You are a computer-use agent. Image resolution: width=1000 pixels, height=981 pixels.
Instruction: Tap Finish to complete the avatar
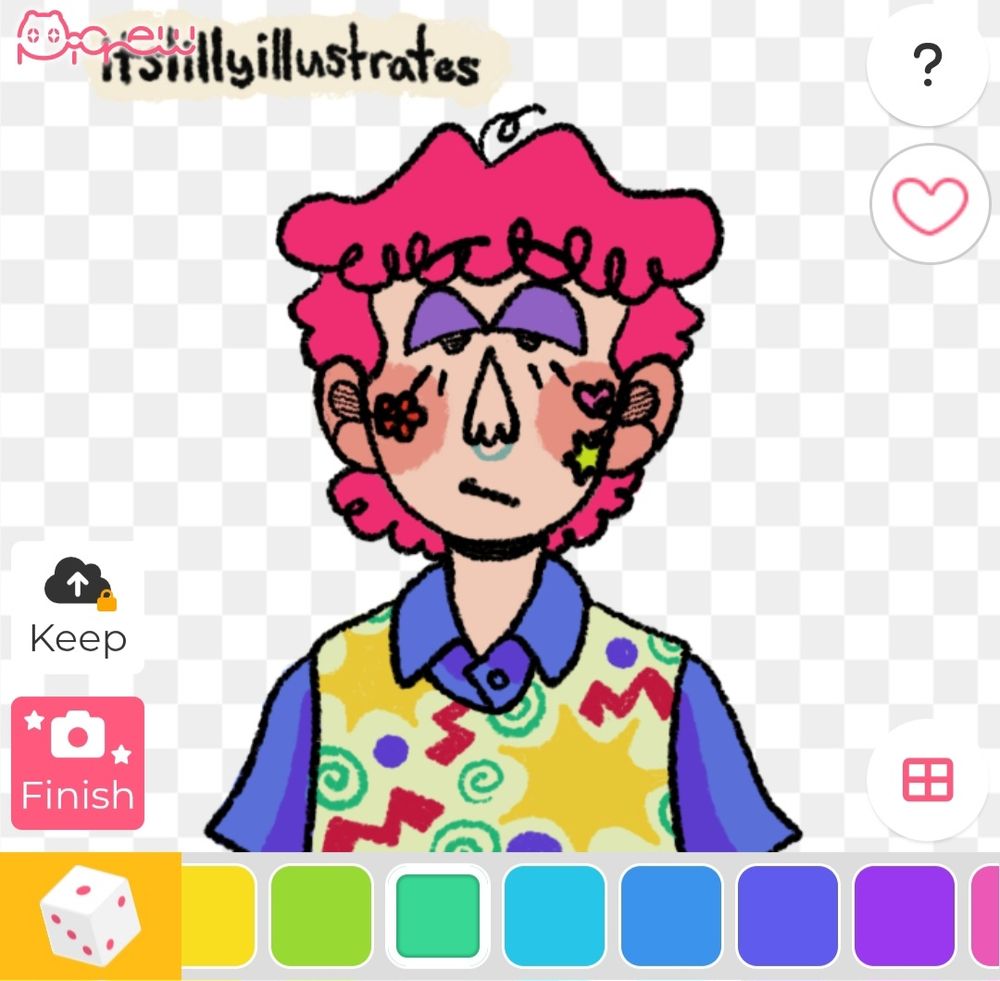click(78, 764)
